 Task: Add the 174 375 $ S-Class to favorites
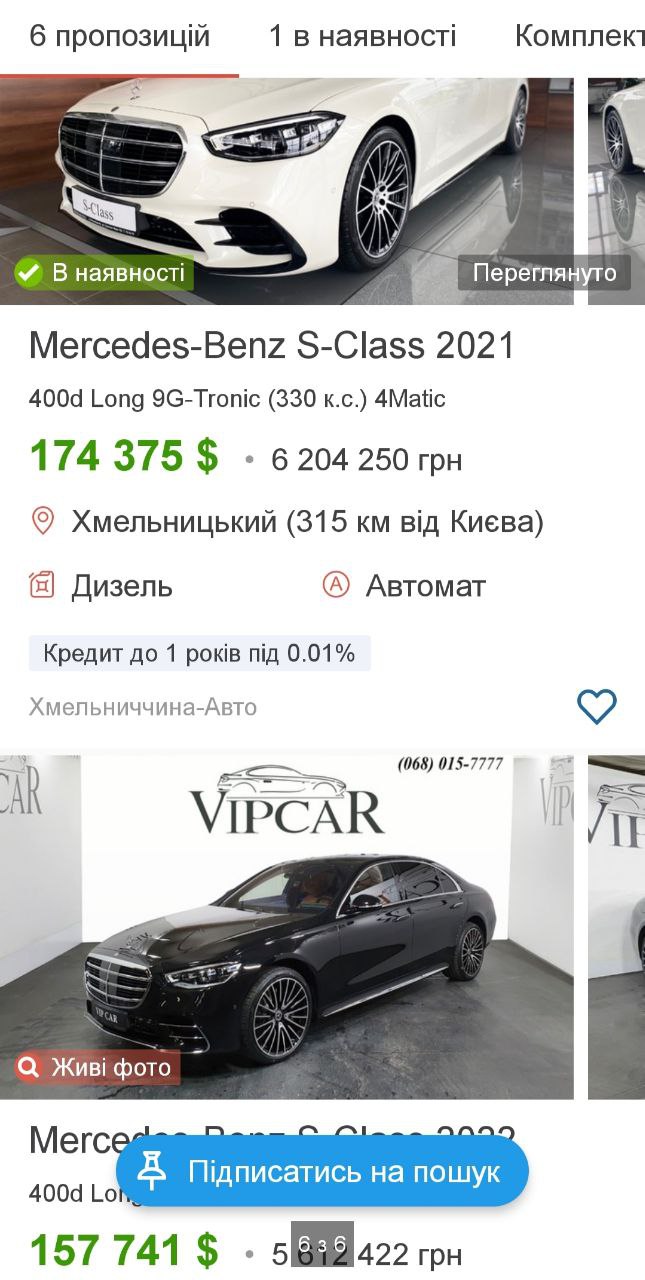[x=597, y=707]
